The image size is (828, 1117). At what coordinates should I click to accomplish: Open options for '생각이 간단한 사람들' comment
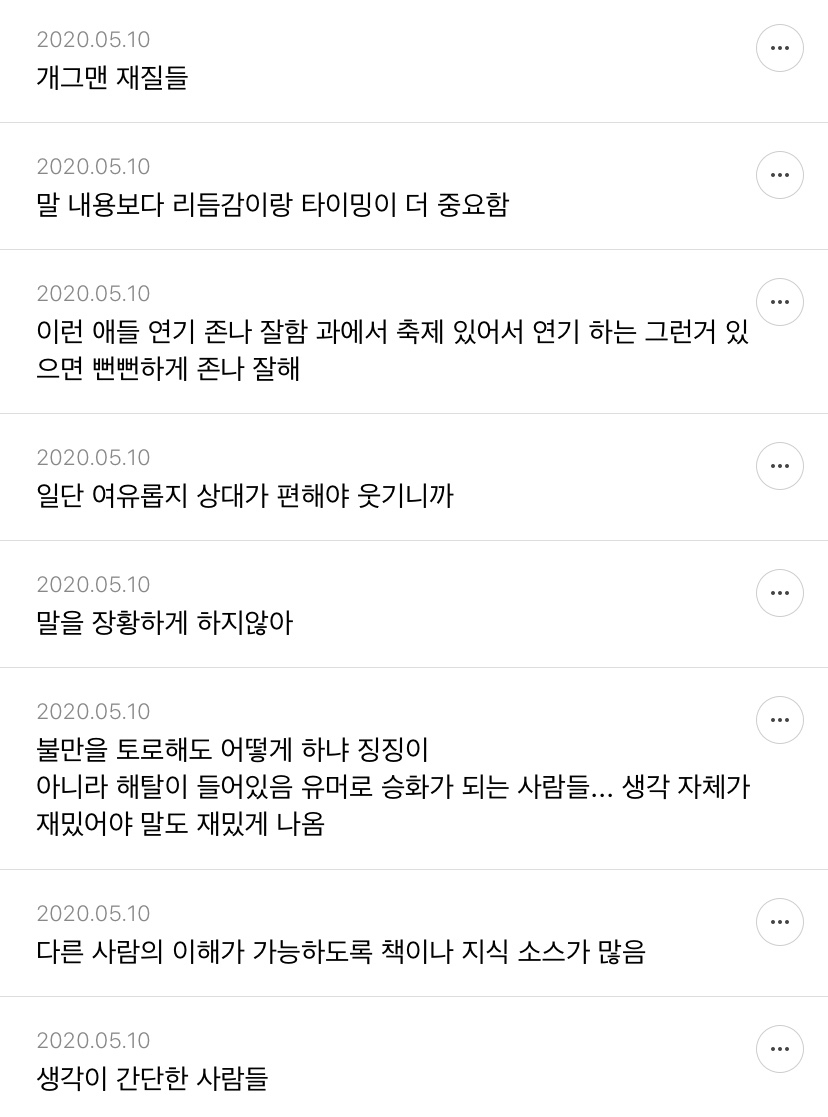(780, 1049)
